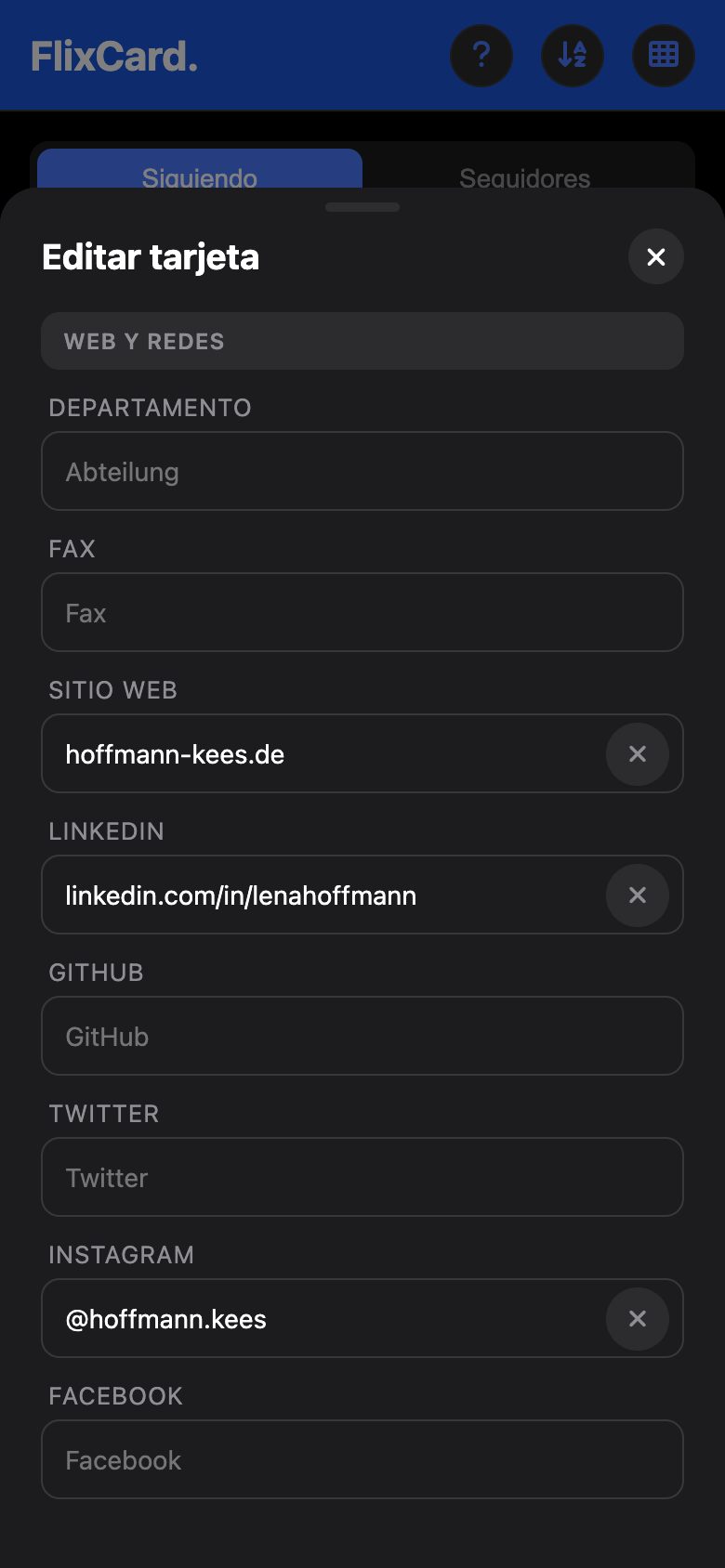Image resolution: width=725 pixels, height=1568 pixels.
Task: Clear the LinkedIn field
Action: pyautogui.click(x=638, y=895)
